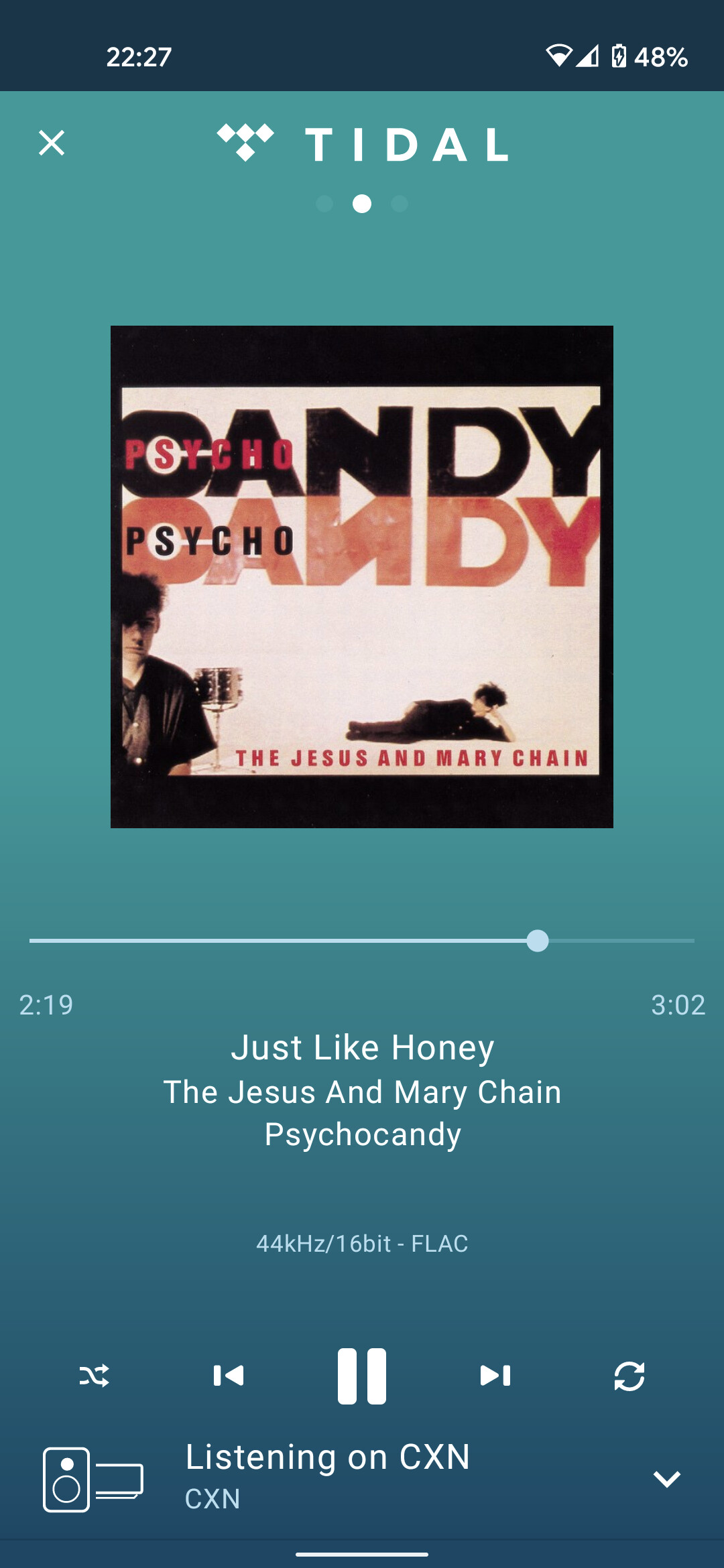Open the CXN speaker device selector

[93, 1479]
